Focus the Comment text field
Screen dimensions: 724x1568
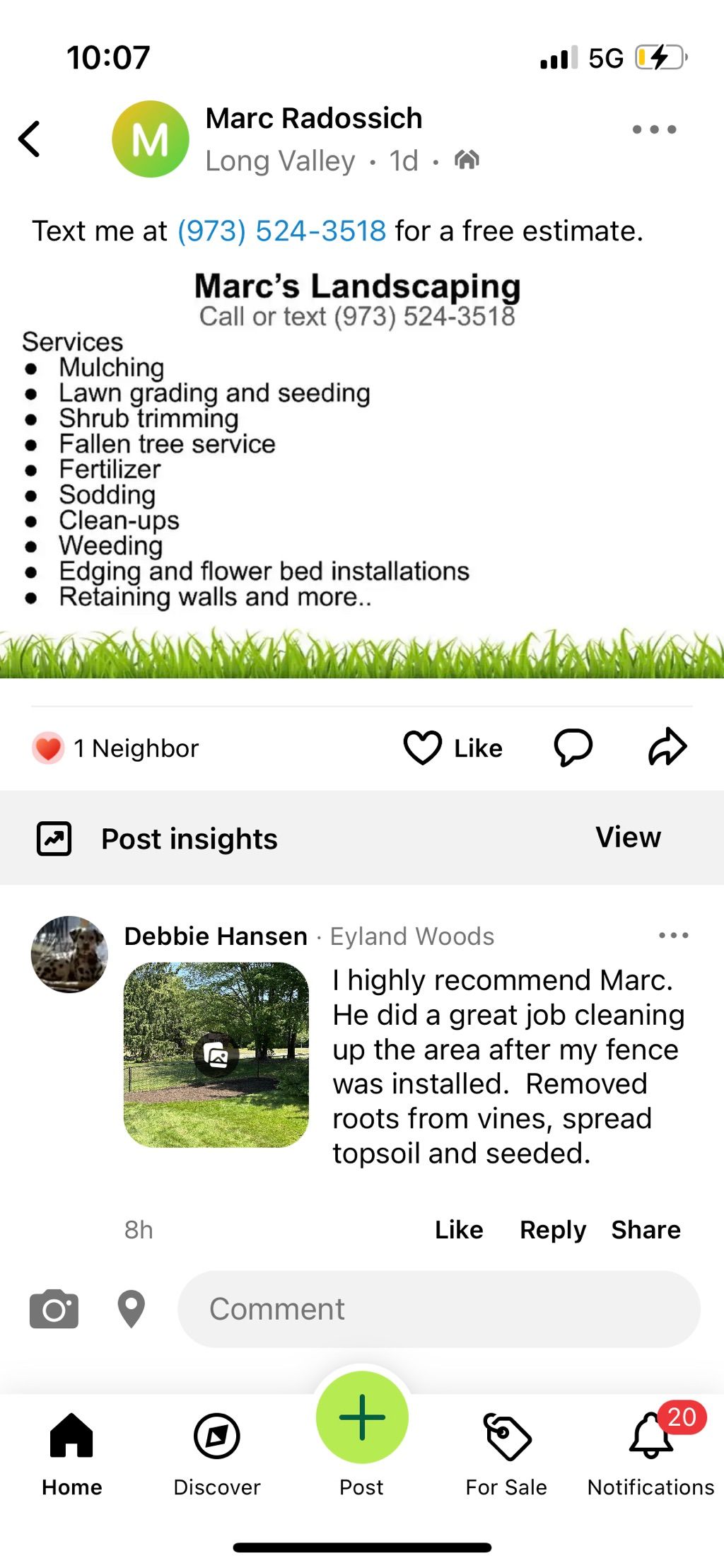tap(438, 1309)
